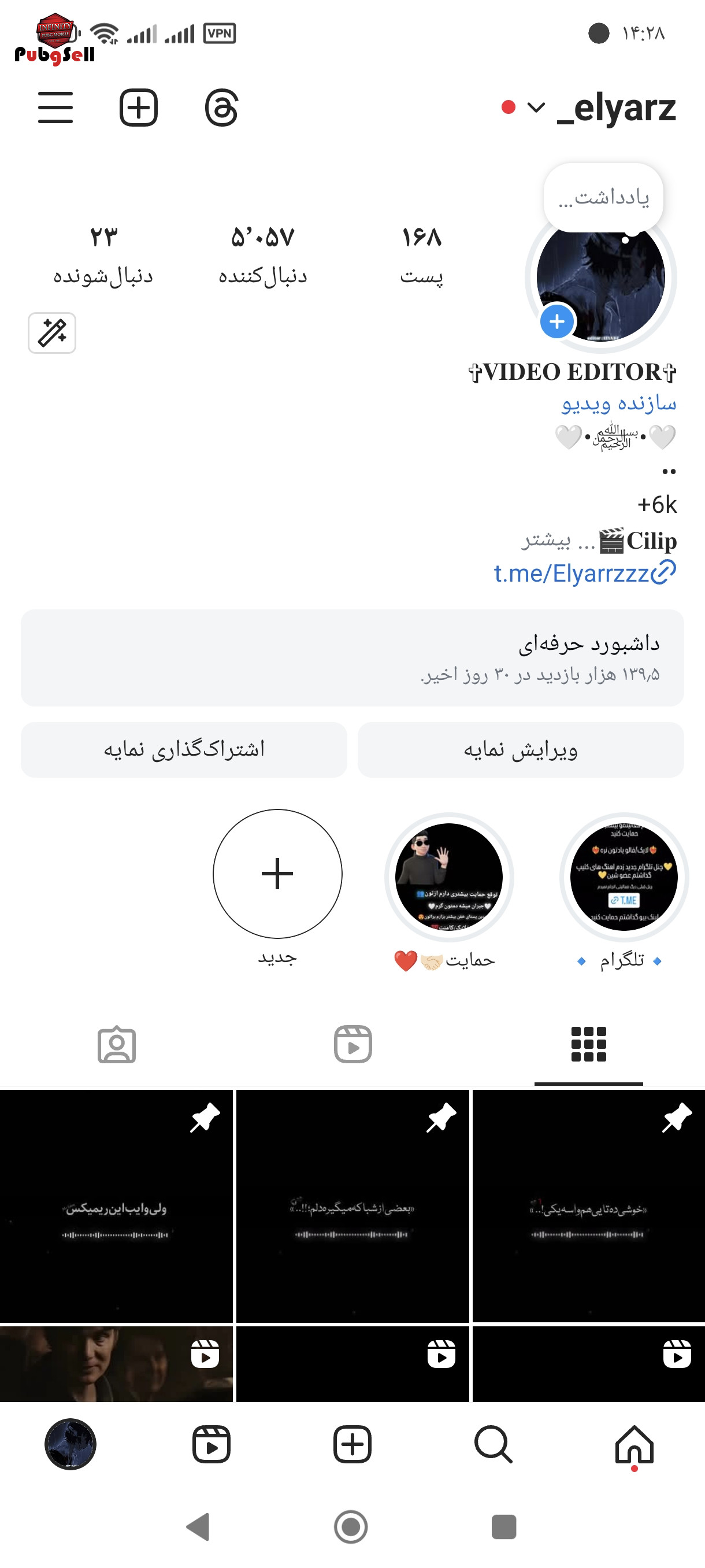Image resolution: width=705 pixels, height=1568 pixels.
Task: Add a note on the profile picture bubble
Action: click(x=603, y=198)
